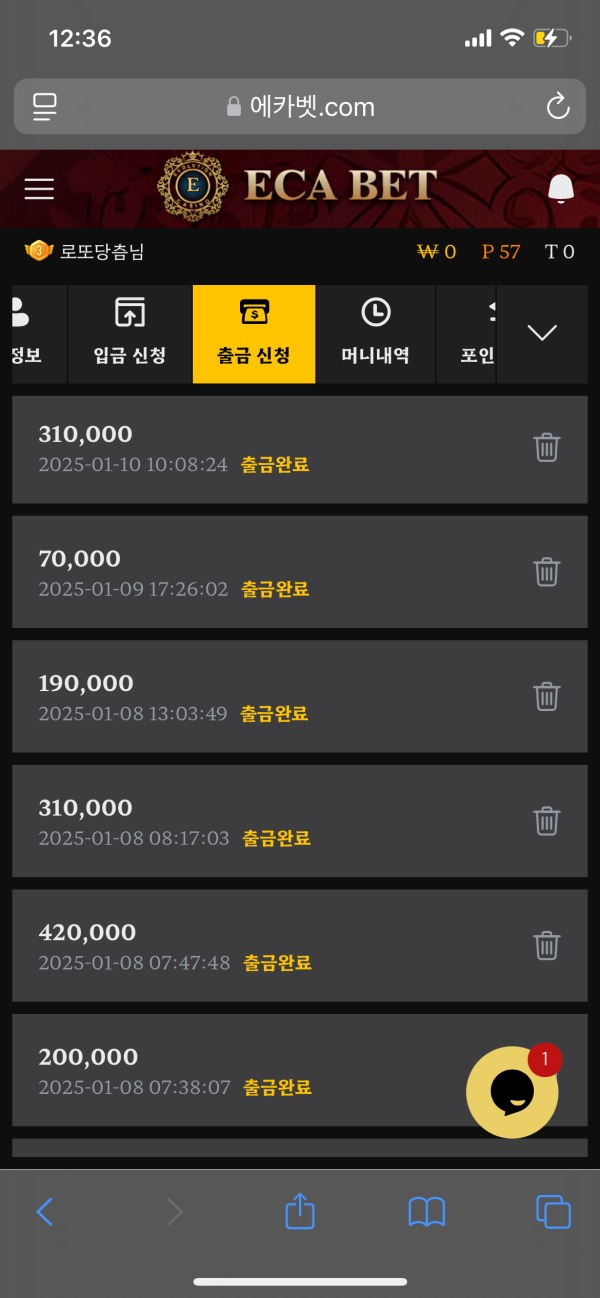The height and width of the screenshot is (1298, 600).
Task: Select the 출금 신청 tab
Action: 254,334
